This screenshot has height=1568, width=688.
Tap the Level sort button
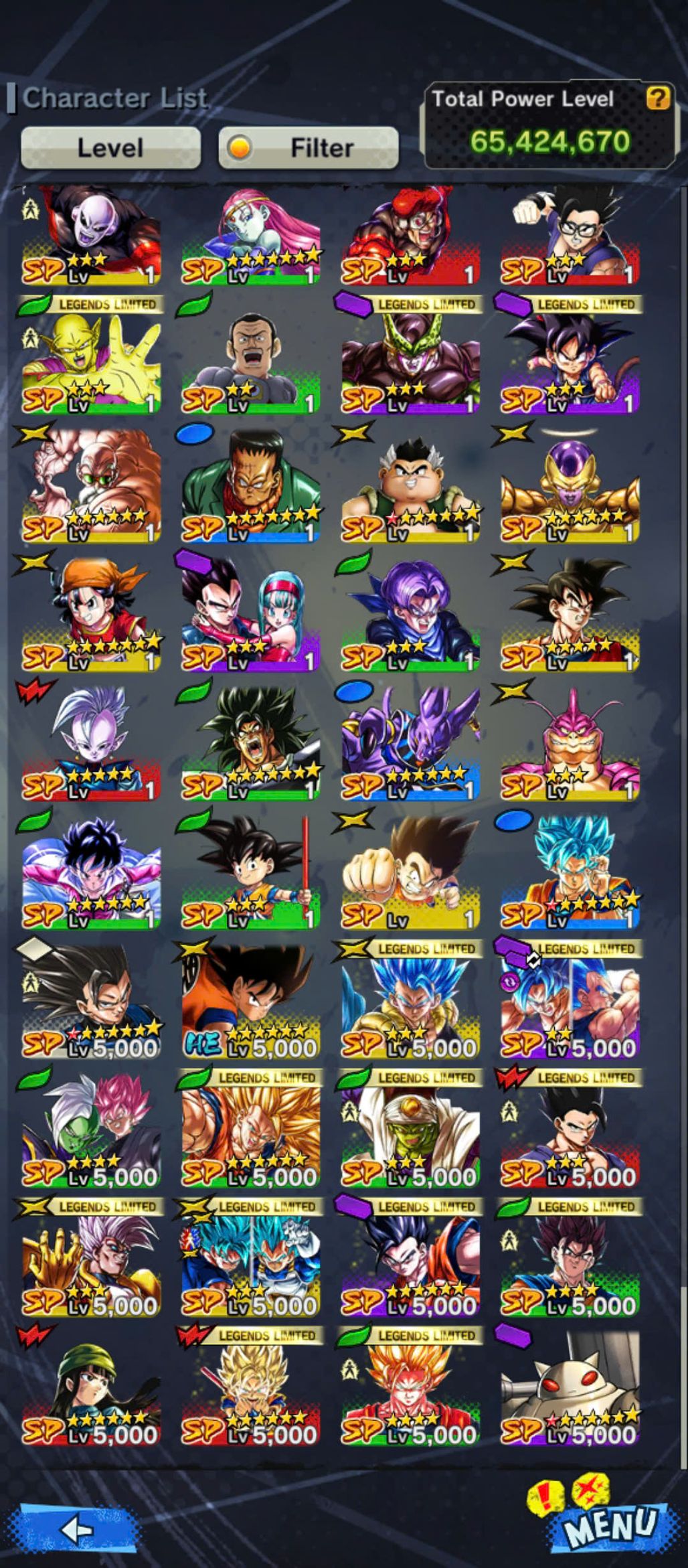point(110,147)
